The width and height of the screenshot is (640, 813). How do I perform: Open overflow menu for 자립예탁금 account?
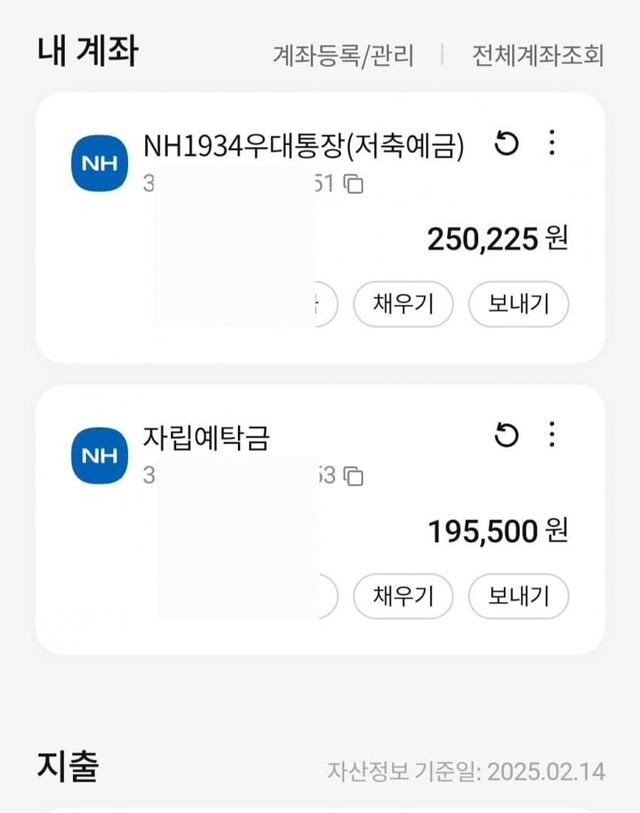pos(552,435)
